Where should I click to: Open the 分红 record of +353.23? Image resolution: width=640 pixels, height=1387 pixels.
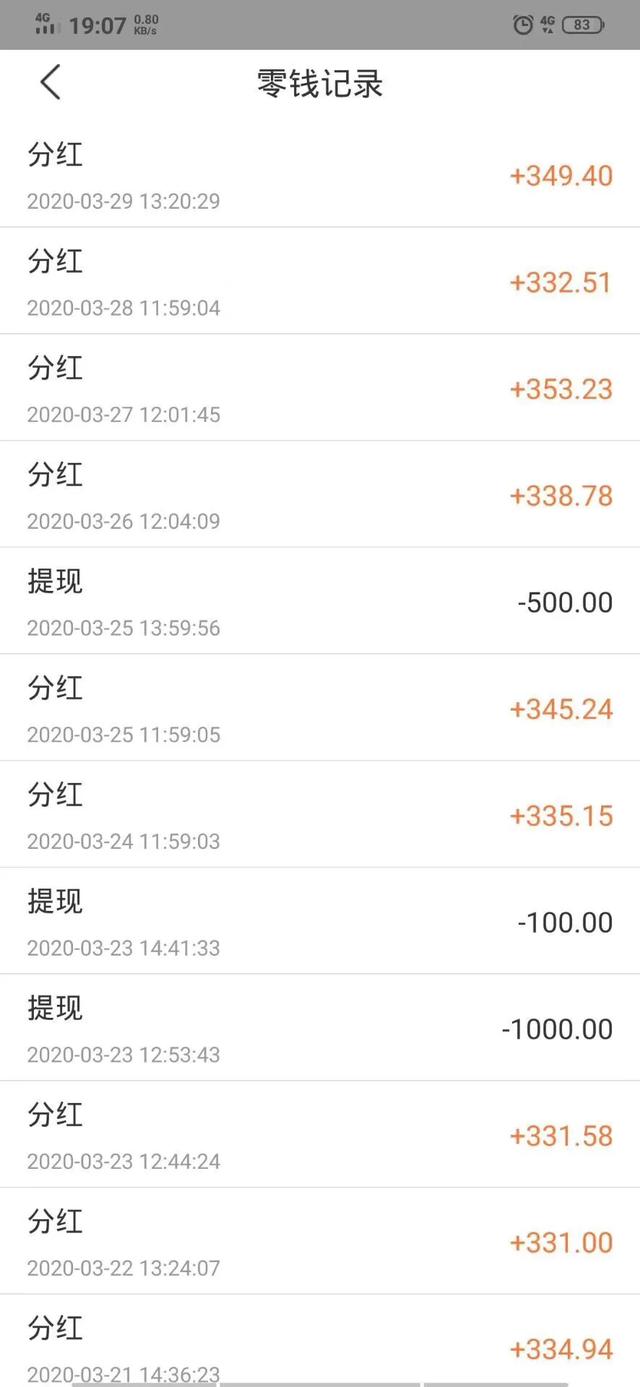pos(320,388)
